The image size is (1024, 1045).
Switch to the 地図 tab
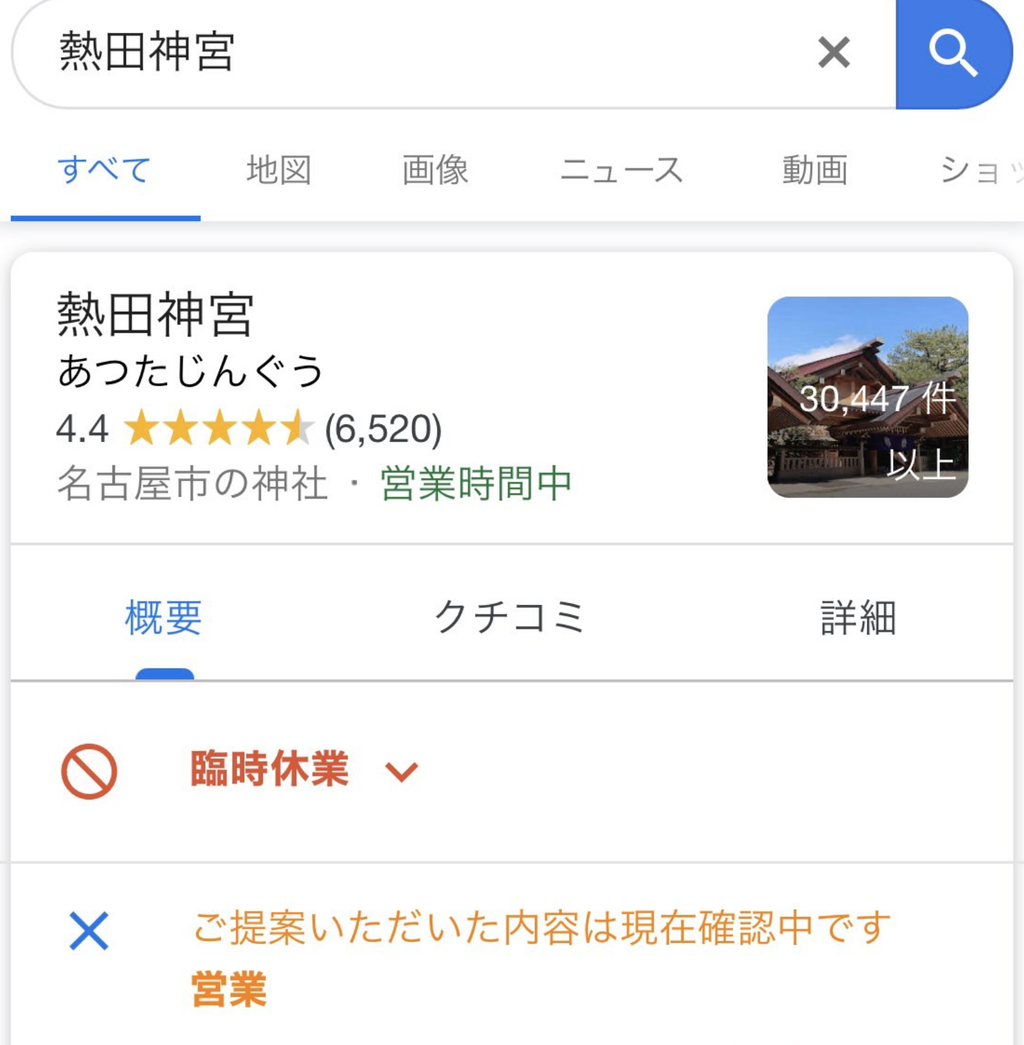(x=278, y=170)
